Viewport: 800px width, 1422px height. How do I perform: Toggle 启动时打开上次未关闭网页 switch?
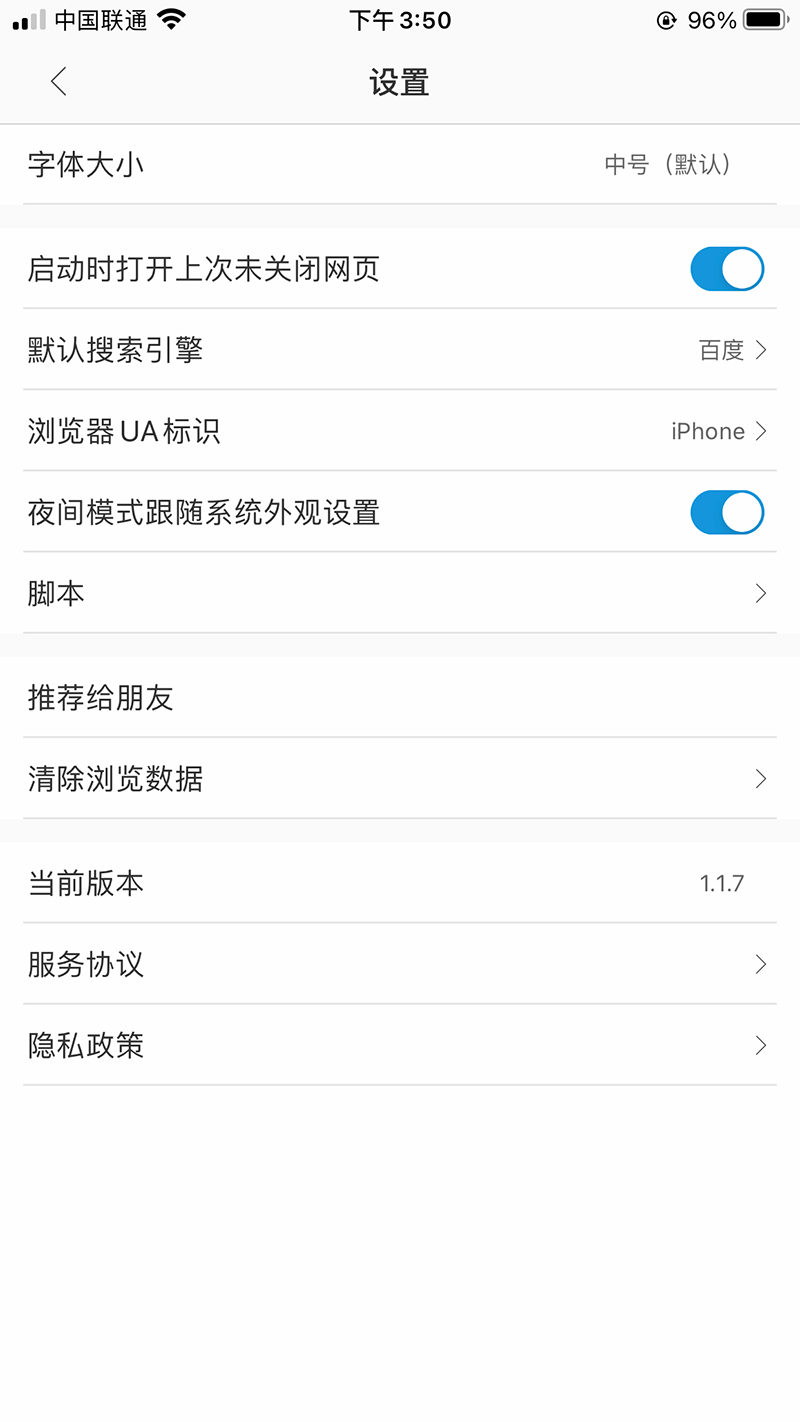pyautogui.click(x=727, y=269)
